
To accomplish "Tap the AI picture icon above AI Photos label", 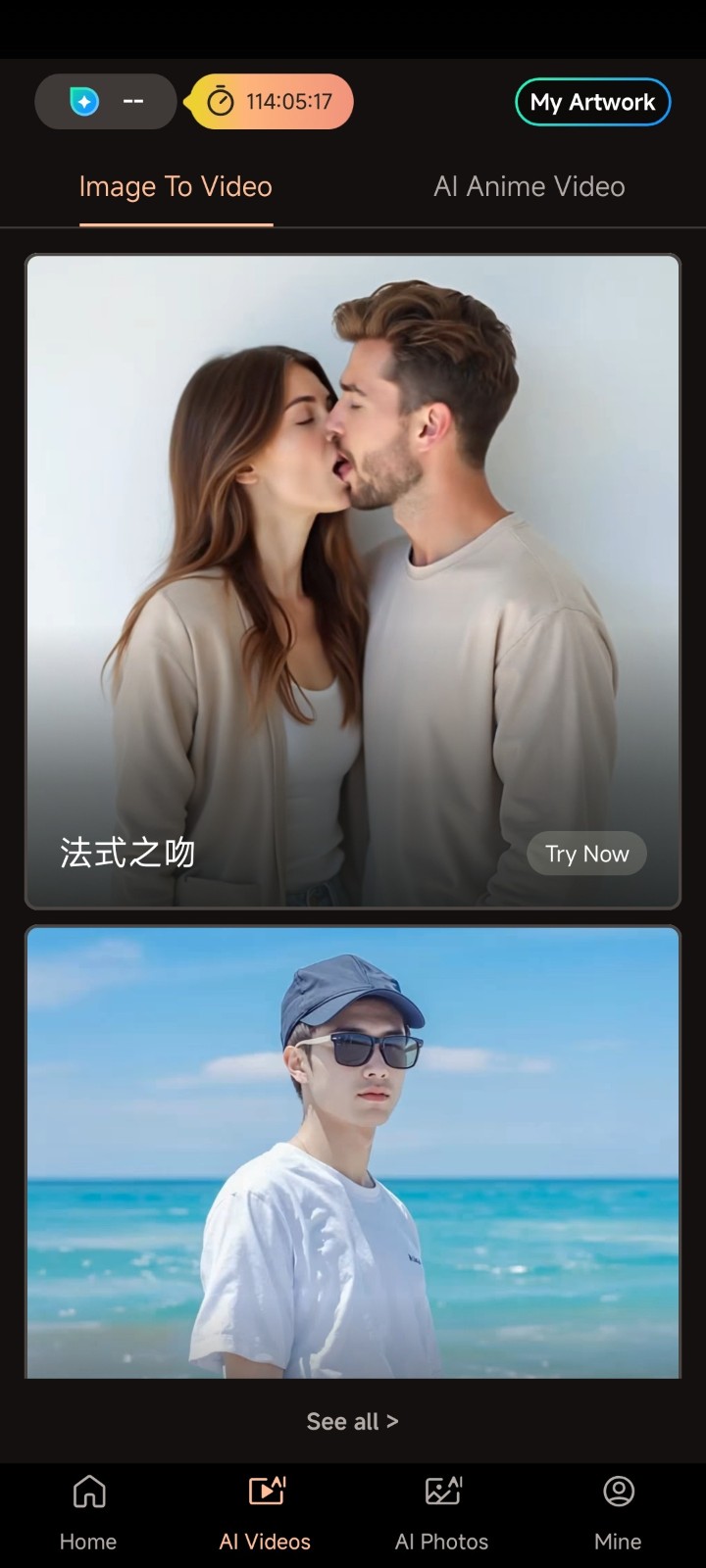I will pyautogui.click(x=441, y=1489).
